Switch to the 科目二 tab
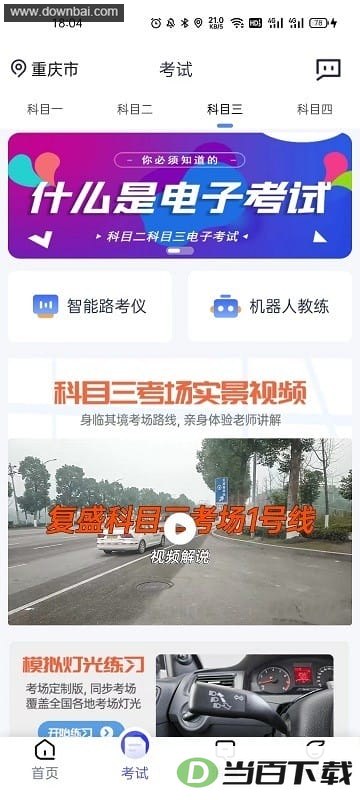The image size is (360, 800). point(135,109)
